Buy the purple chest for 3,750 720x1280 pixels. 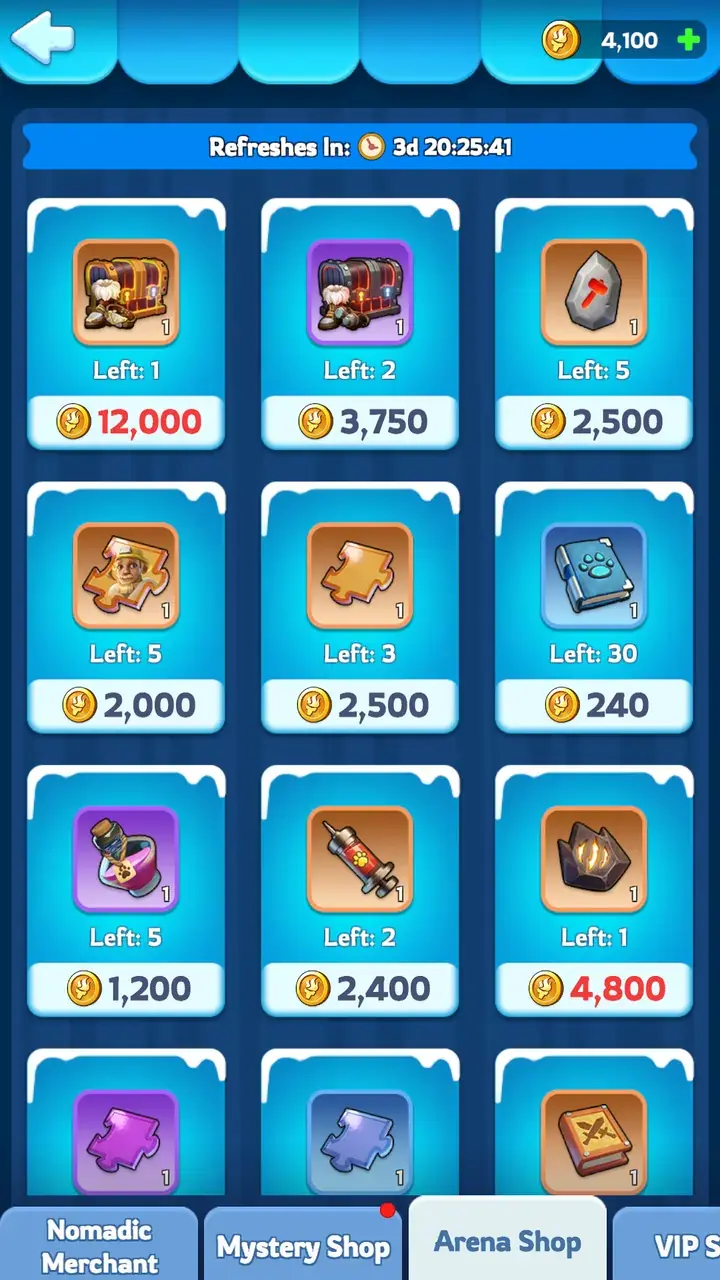[x=360, y=421]
